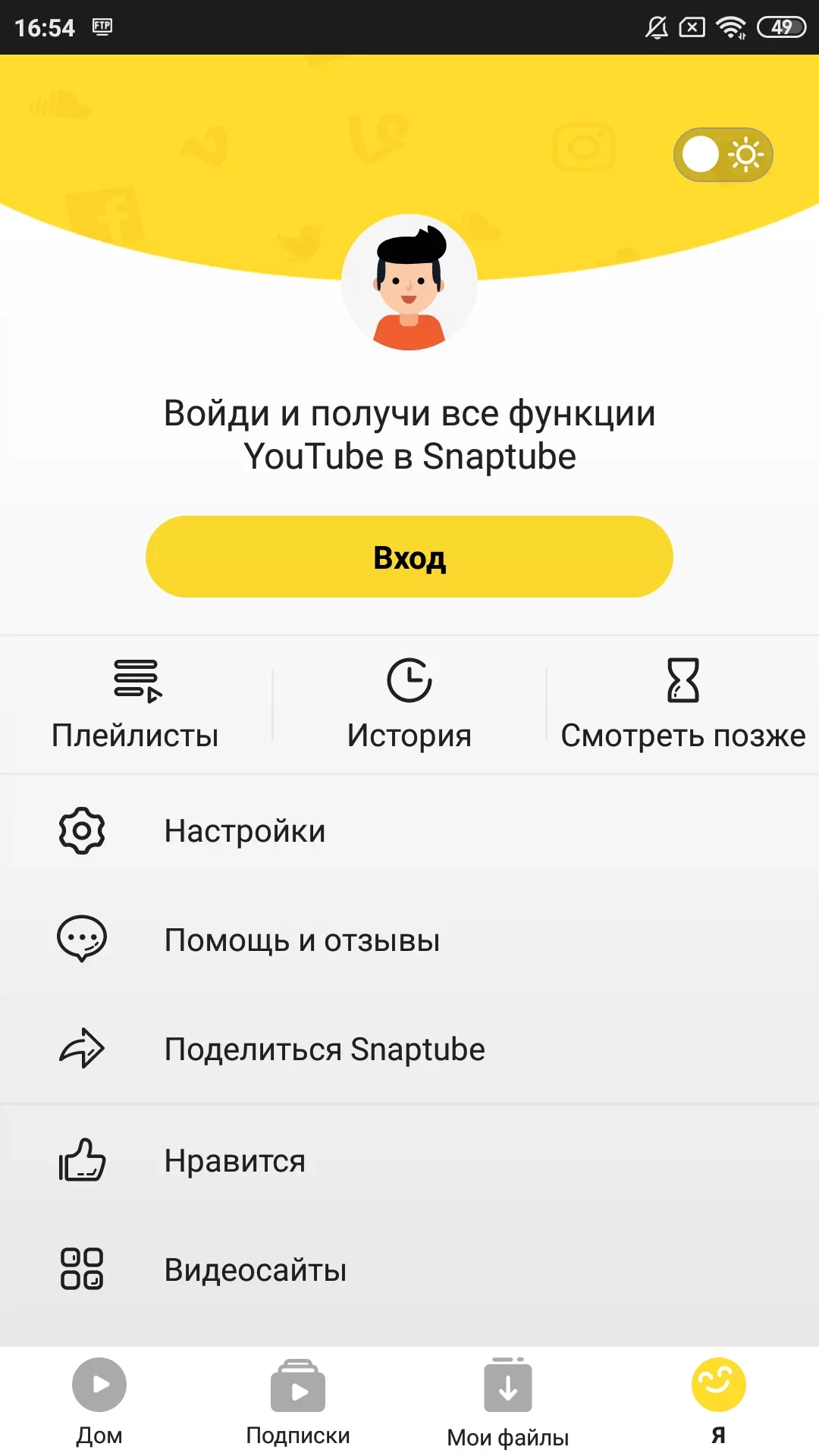Screen dimensions: 819x1456
Task: Tap the profile avatar picture
Action: pos(409,282)
